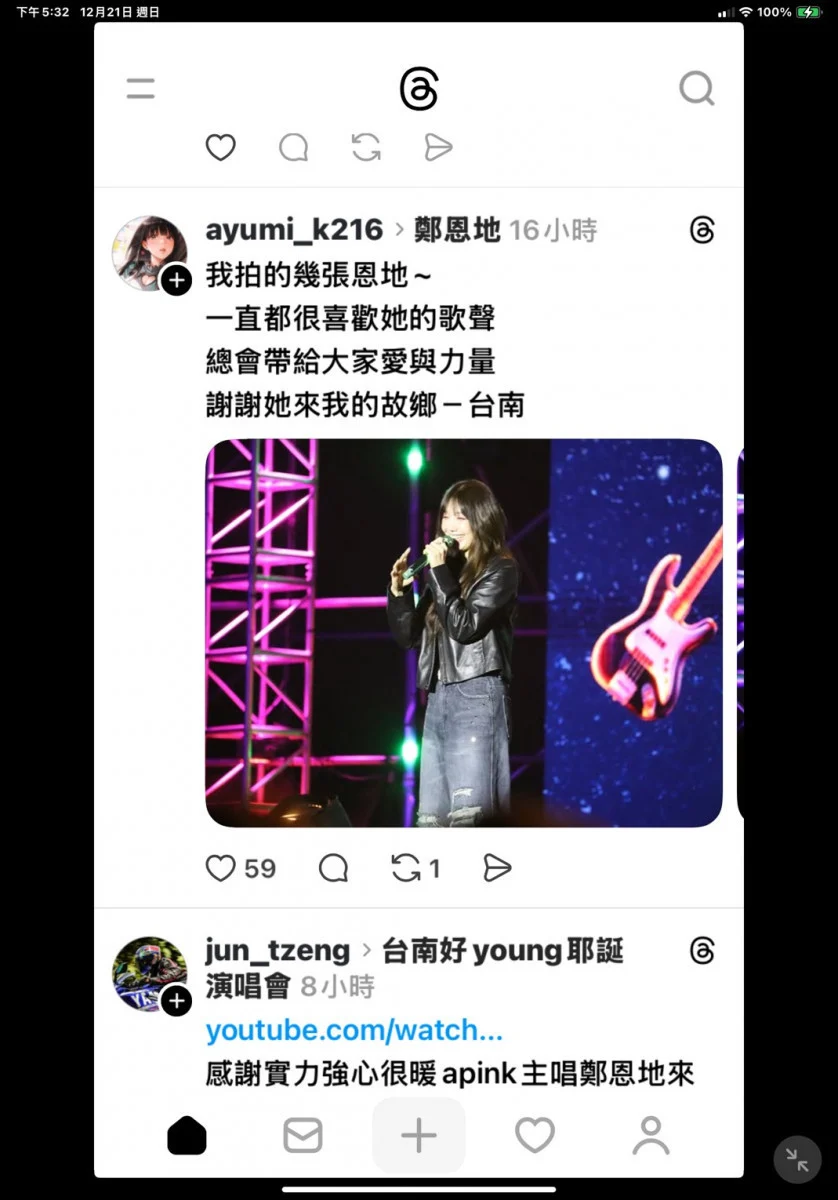Screen dimensions: 838x1200
Task: Follow ayumi_k216 using avatar plus badge
Action: pyautogui.click(x=176, y=281)
